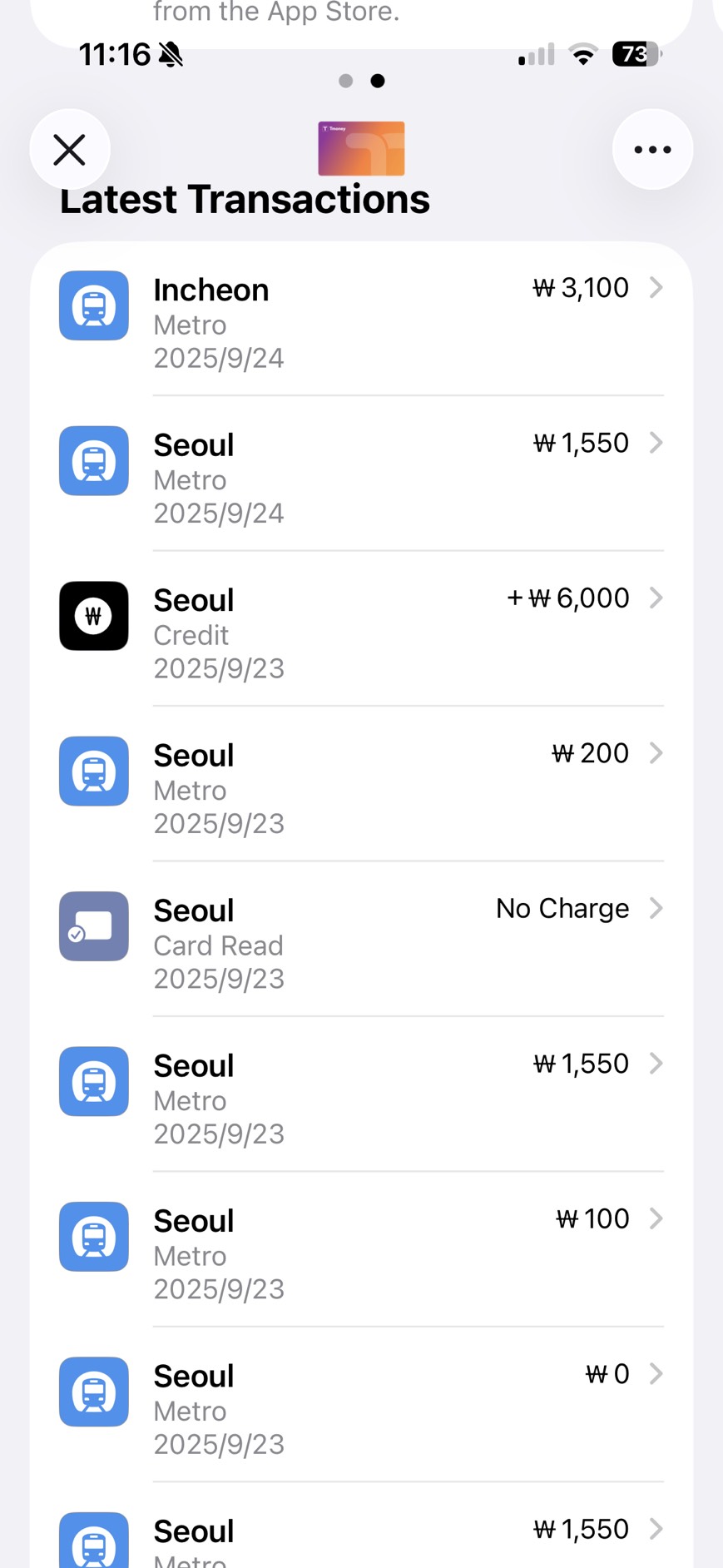
Task: Tap the T-money card image at top
Action: tap(361, 148)
